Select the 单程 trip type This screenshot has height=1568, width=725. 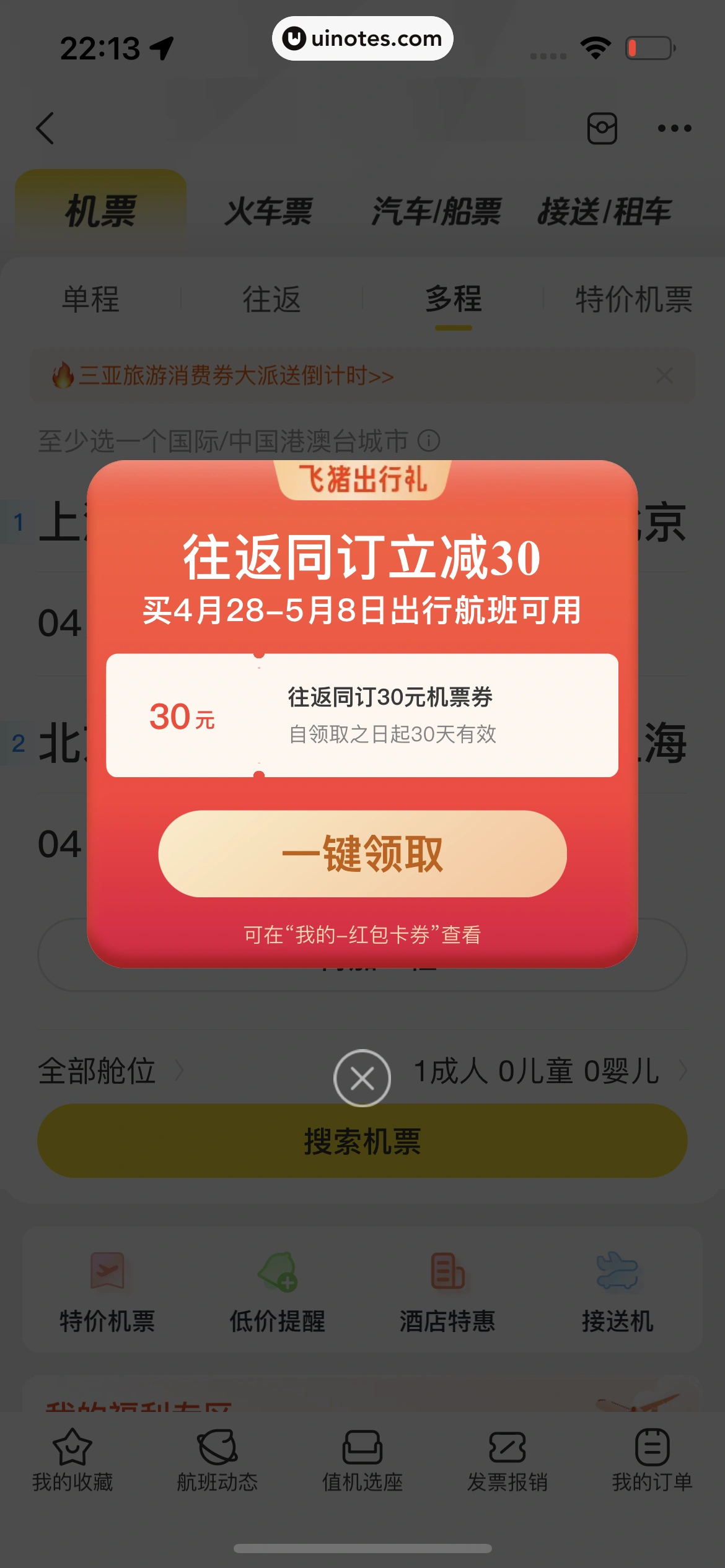click(x=90, y=300)
